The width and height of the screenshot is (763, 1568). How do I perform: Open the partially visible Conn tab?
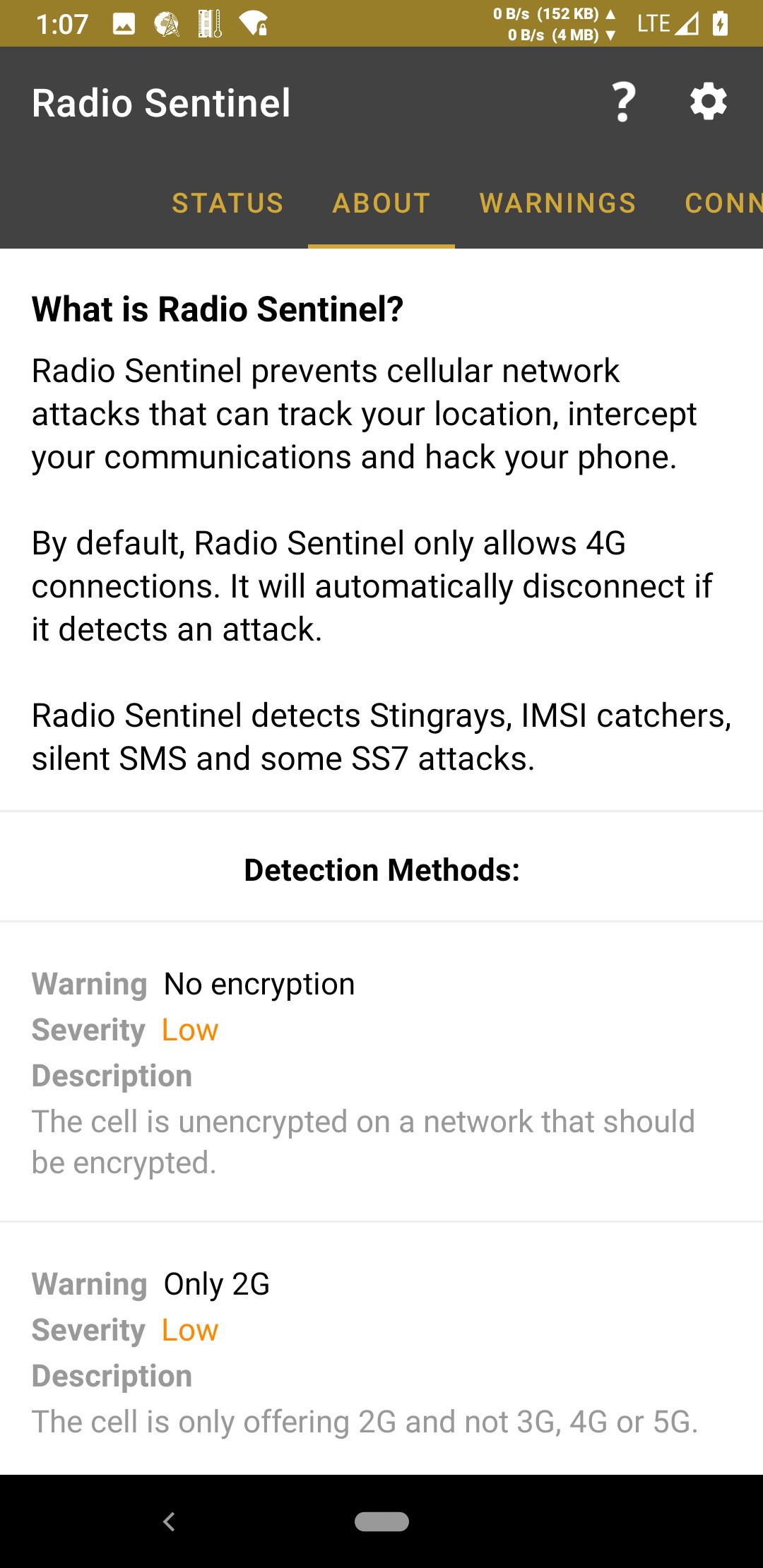[x=722, y=203]
